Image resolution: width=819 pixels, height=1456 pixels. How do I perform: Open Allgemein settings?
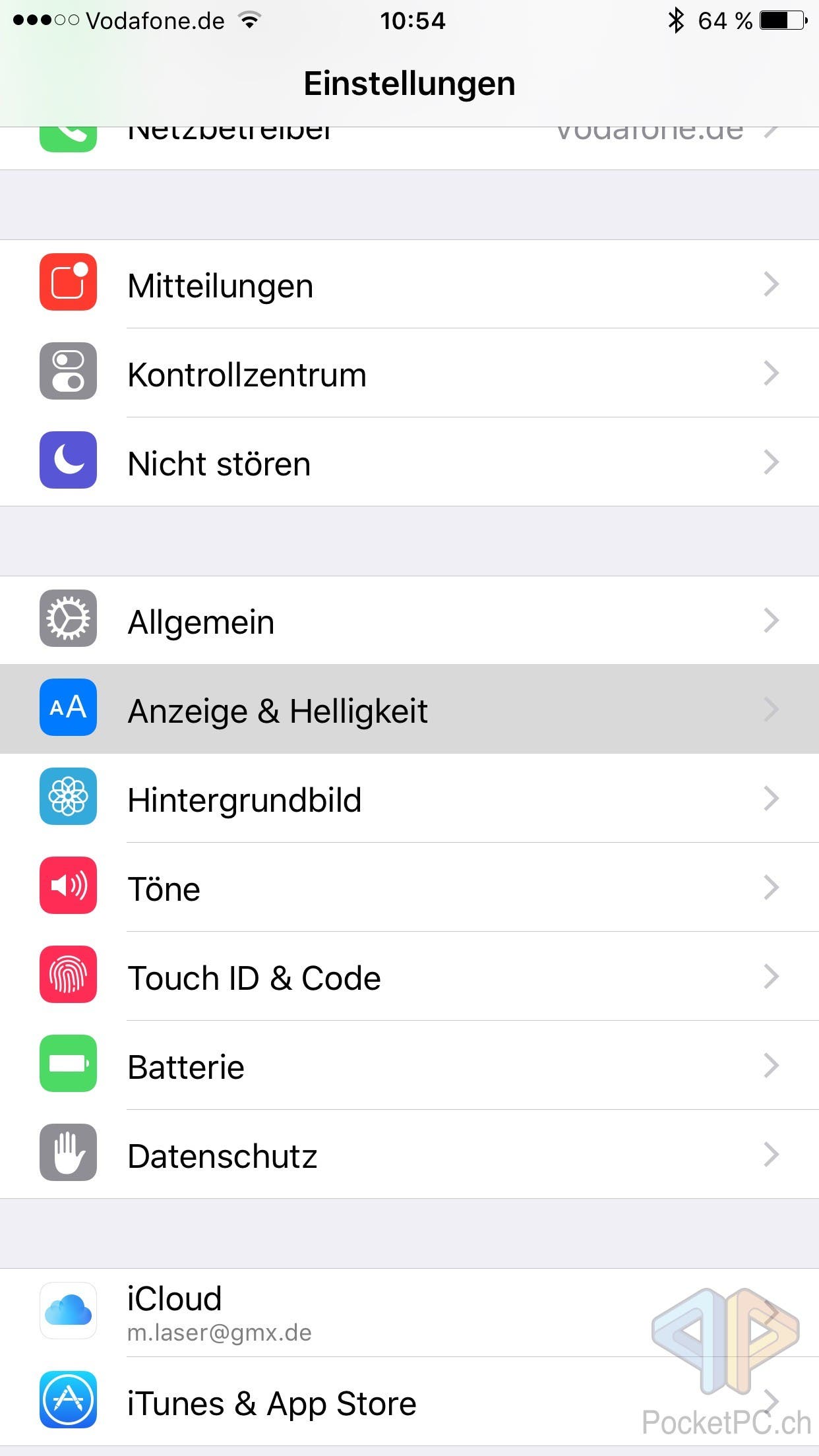(409, 621)
